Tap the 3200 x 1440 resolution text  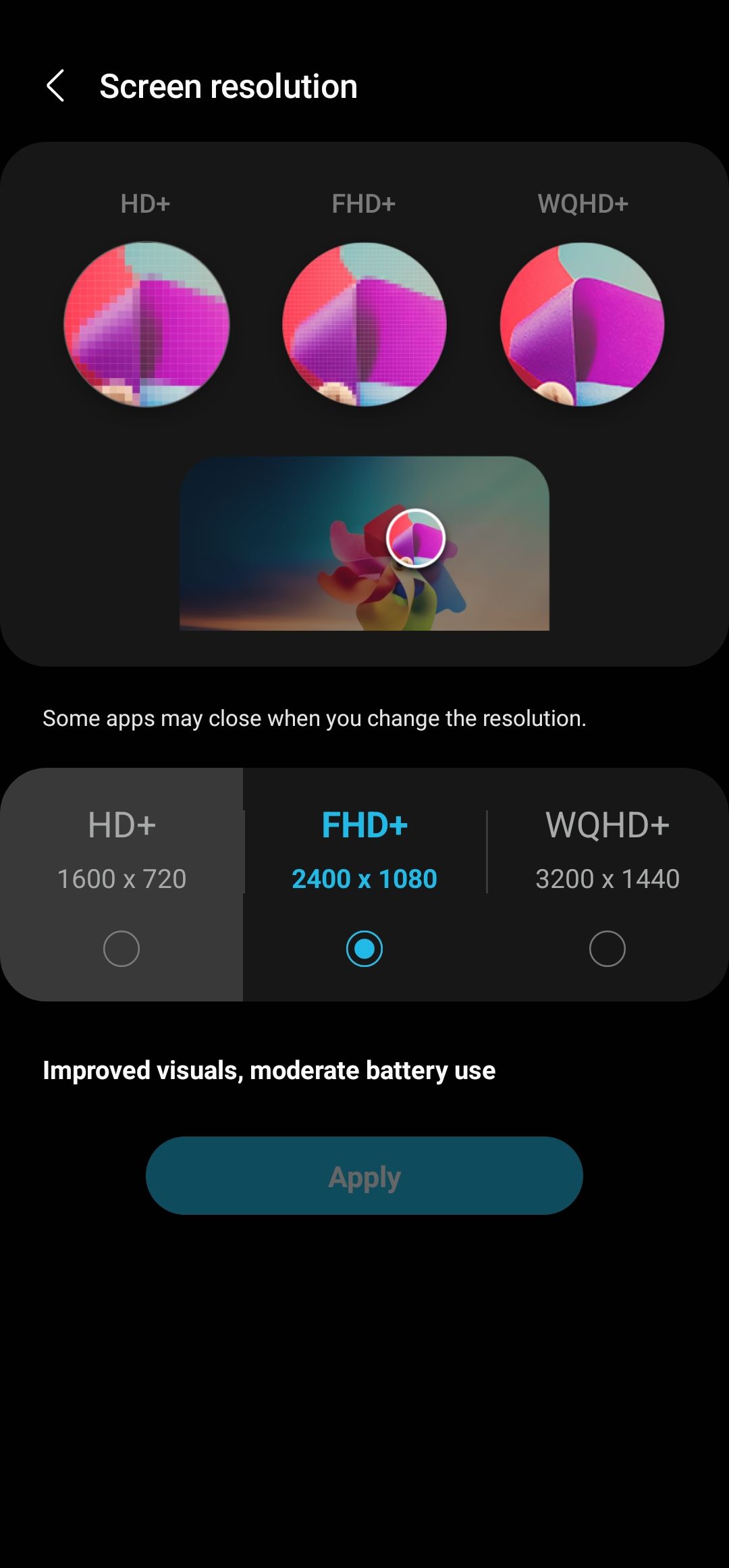pos(606,879)
